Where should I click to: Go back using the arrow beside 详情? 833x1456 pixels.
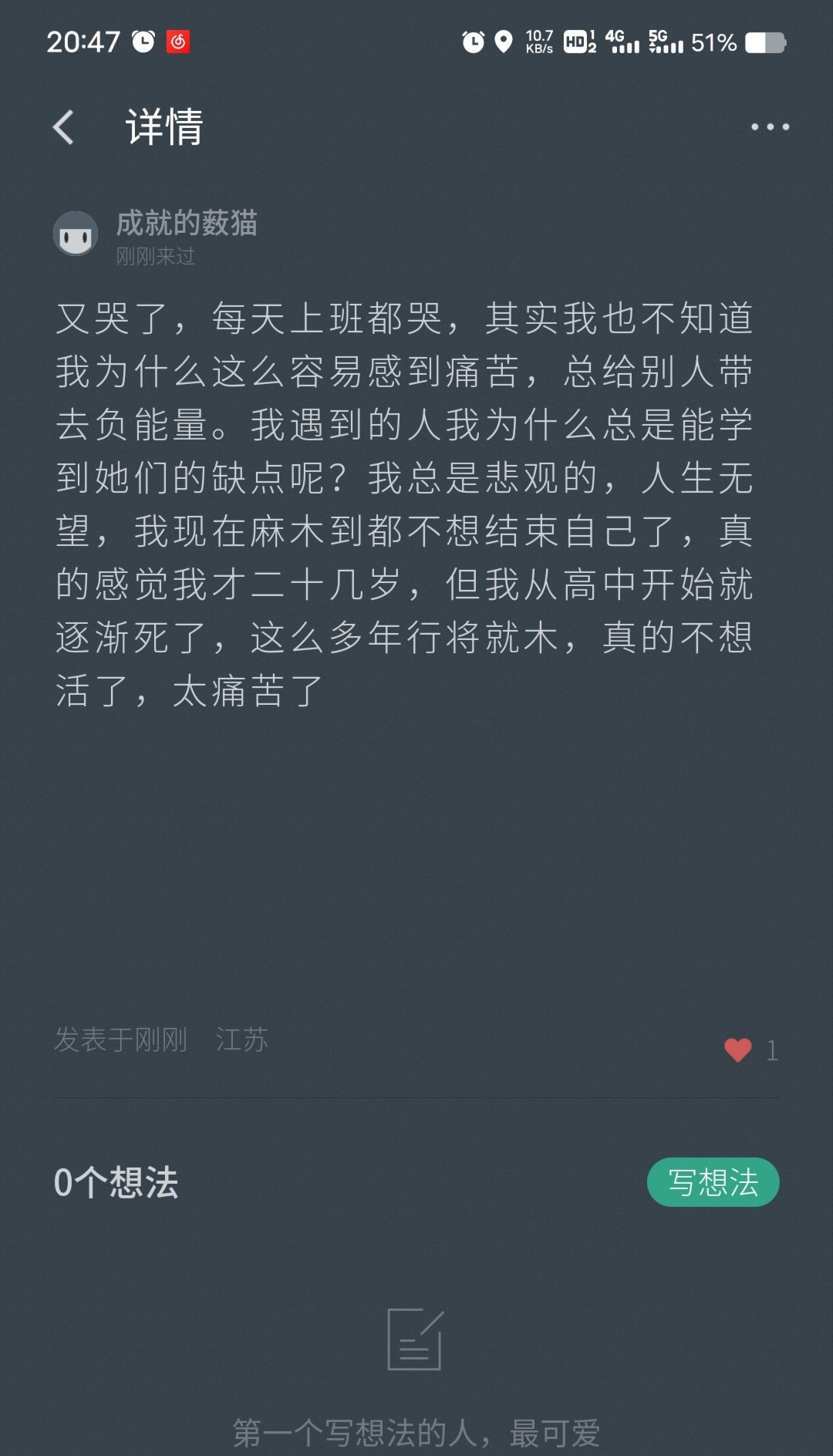[x=64, y=126]
